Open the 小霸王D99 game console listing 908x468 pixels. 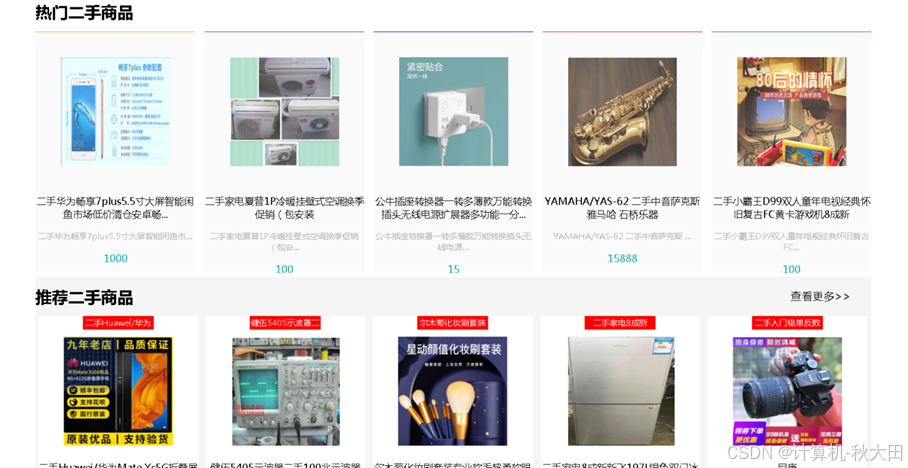tap(792, 152)
